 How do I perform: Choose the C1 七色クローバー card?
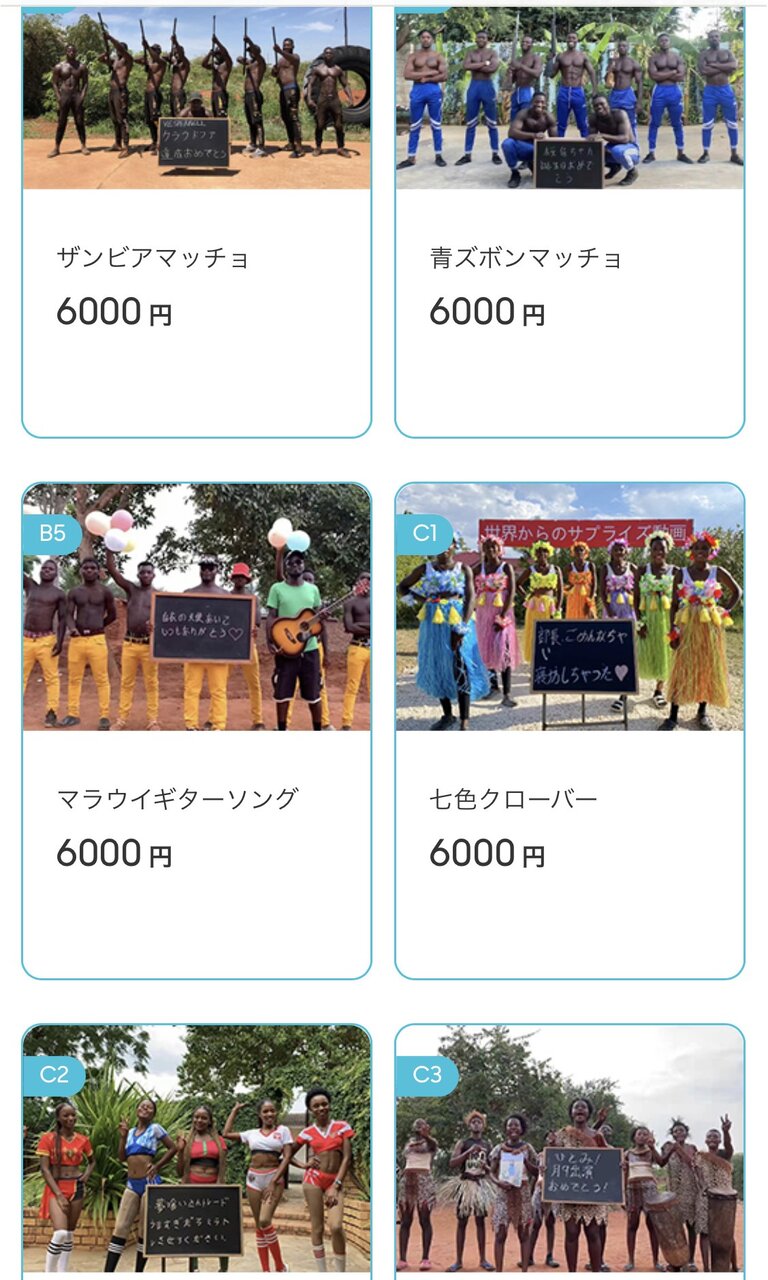point(569,730)
